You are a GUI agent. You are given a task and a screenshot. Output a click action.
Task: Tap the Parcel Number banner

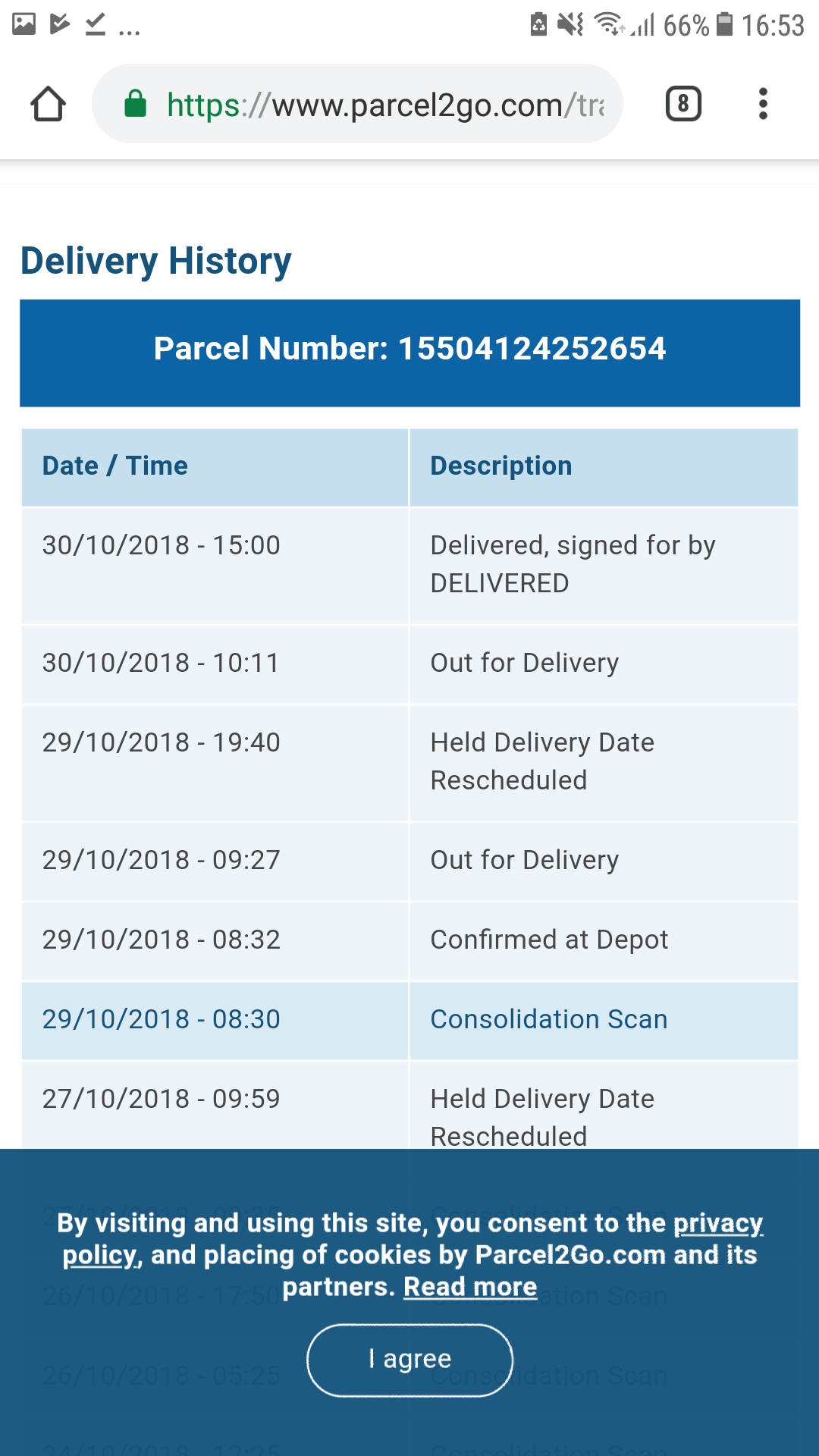[x=409, y=351]
